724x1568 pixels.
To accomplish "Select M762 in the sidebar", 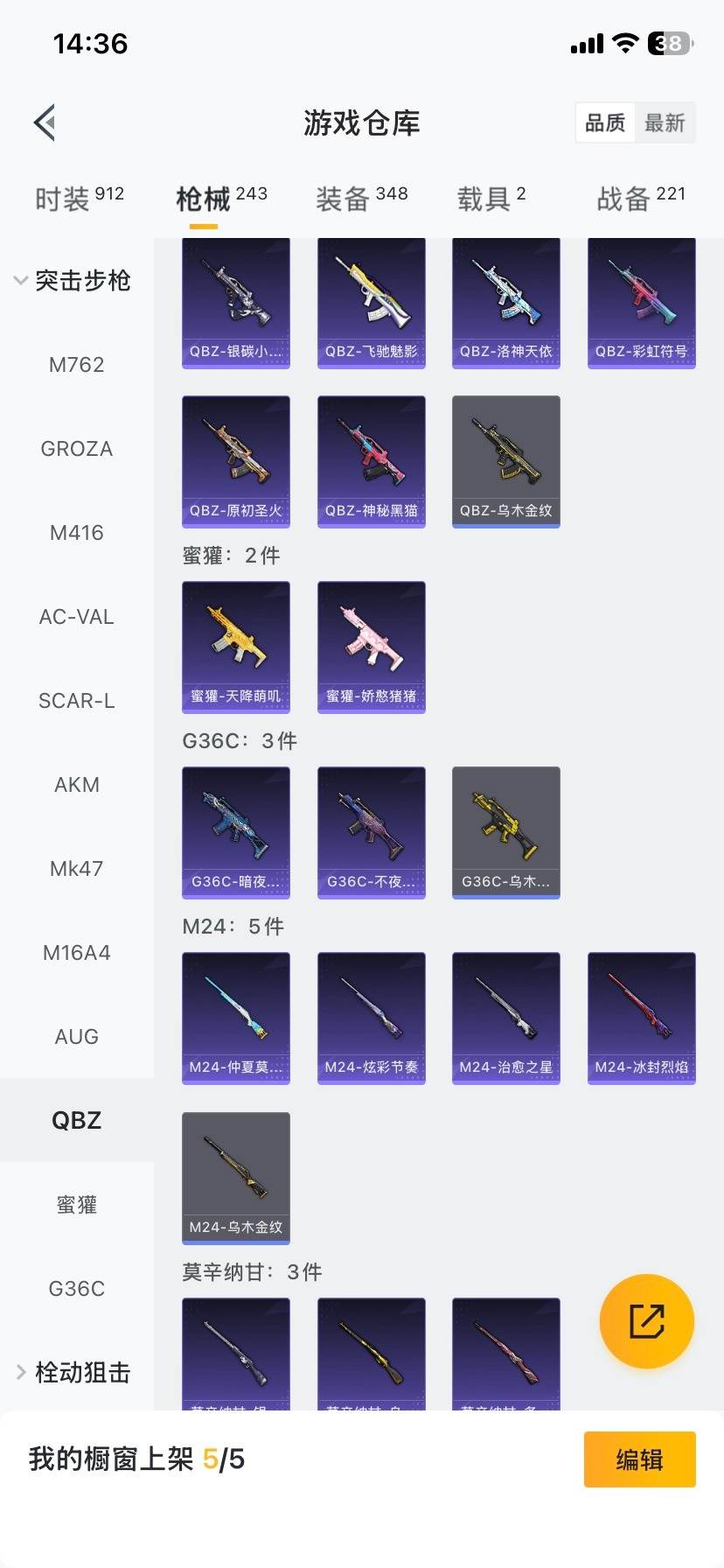I will click(x=77, y=365).
